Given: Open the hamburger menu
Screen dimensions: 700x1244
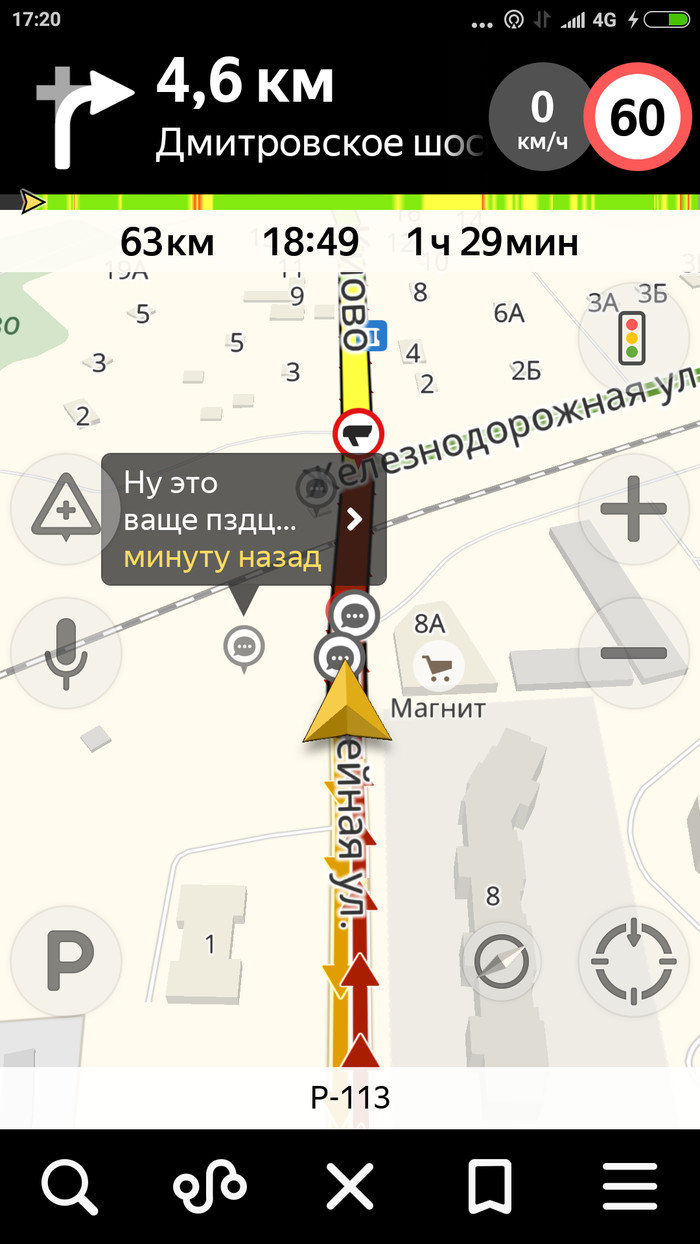Looking at the screenshot, I should (630, 1187).
